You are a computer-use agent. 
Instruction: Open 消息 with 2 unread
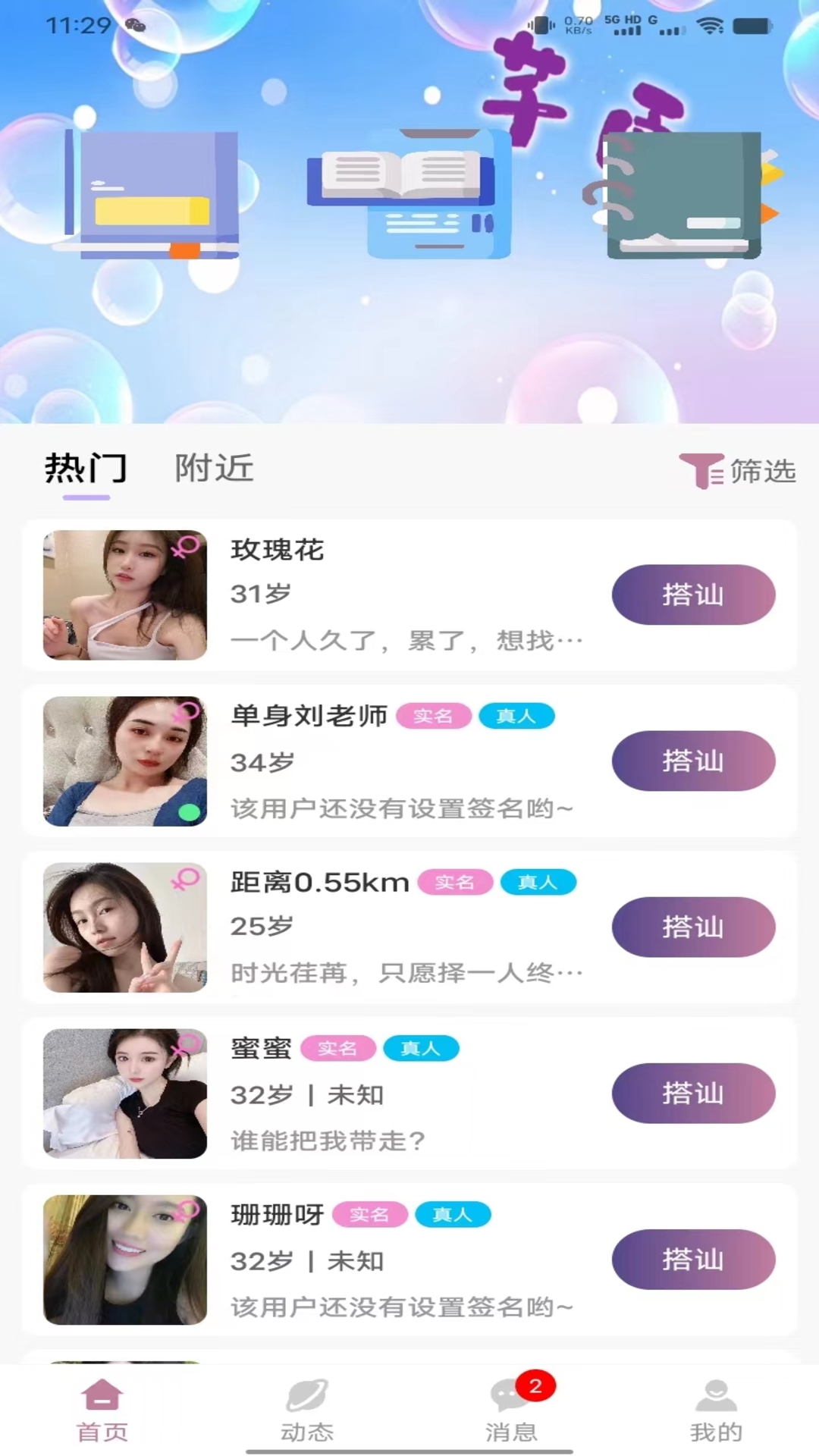512,1410
